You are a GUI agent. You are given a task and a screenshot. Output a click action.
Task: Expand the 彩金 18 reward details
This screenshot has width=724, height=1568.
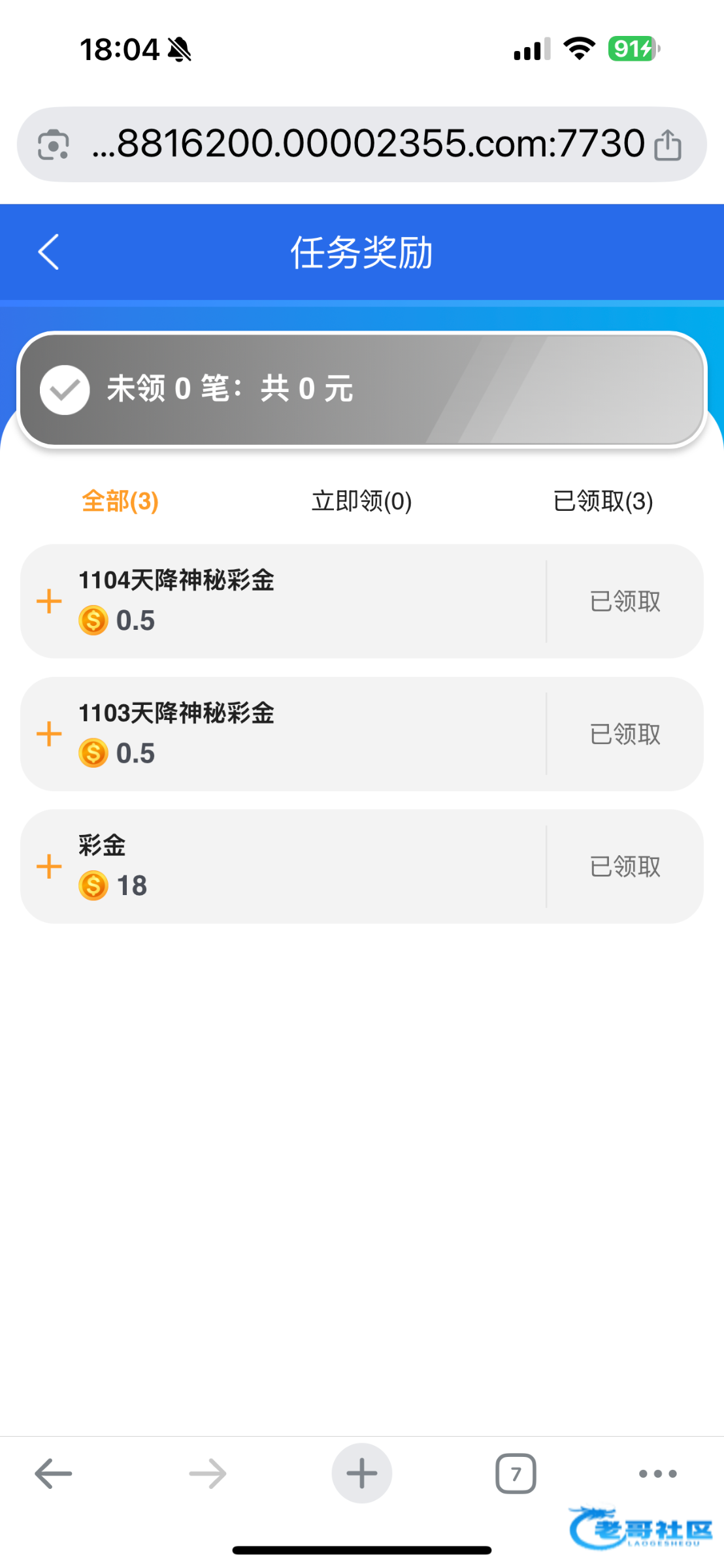(49, 866)
